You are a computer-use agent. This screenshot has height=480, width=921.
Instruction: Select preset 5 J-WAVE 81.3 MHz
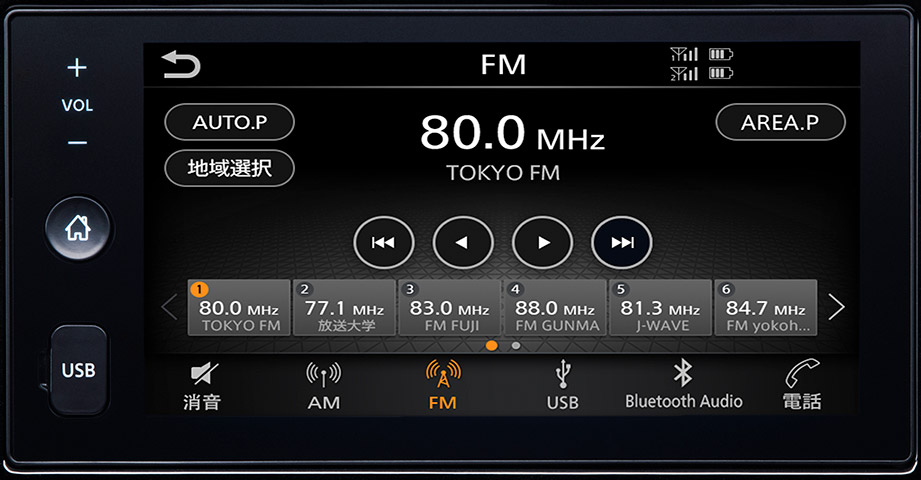(x=660, y=308)
